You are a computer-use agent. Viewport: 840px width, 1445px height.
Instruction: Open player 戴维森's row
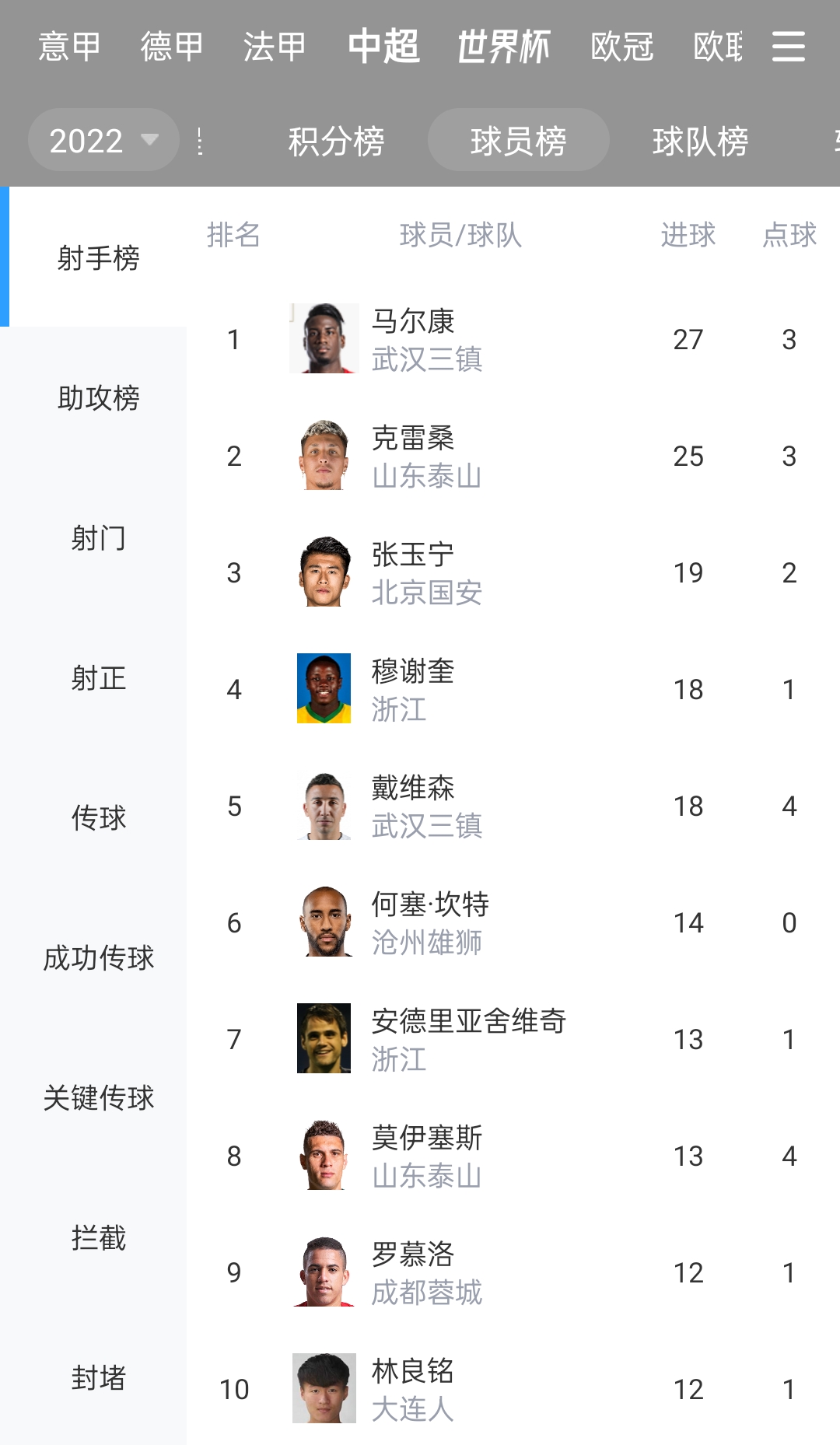tap(513, 806)
